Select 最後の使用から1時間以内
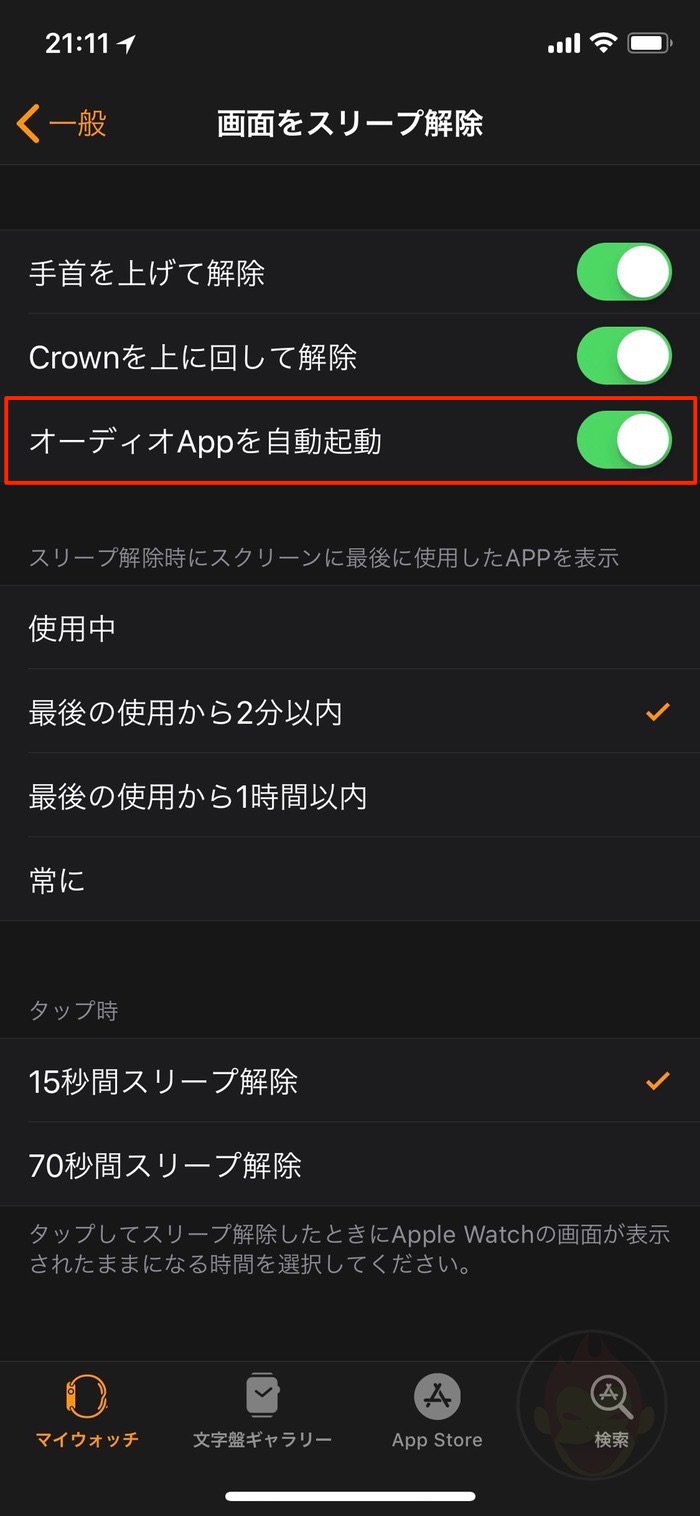 tap(350, 796)
